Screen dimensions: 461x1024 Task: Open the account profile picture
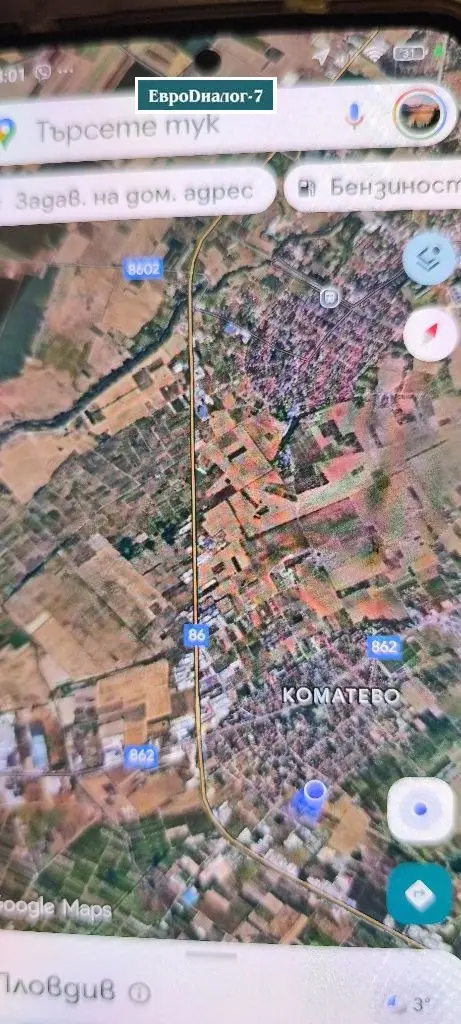(418, 114)
